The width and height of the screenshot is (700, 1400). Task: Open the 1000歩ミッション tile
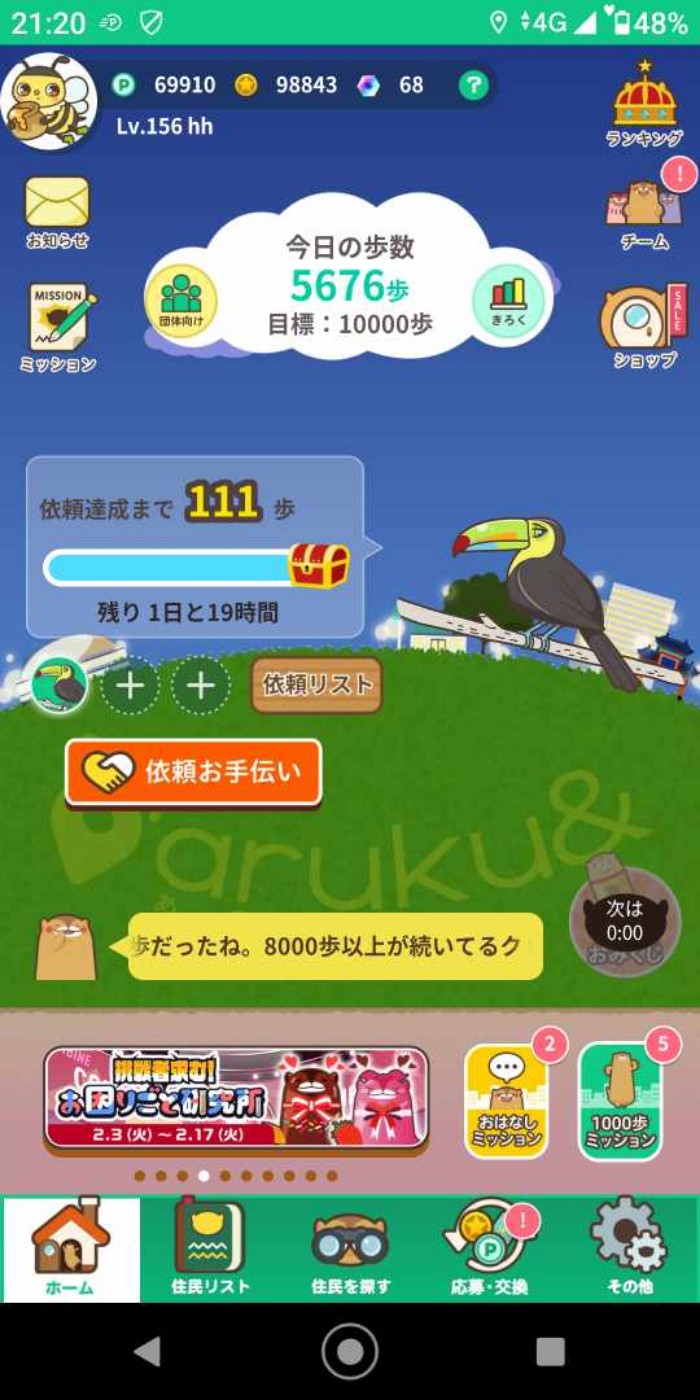coord(620,1101)
